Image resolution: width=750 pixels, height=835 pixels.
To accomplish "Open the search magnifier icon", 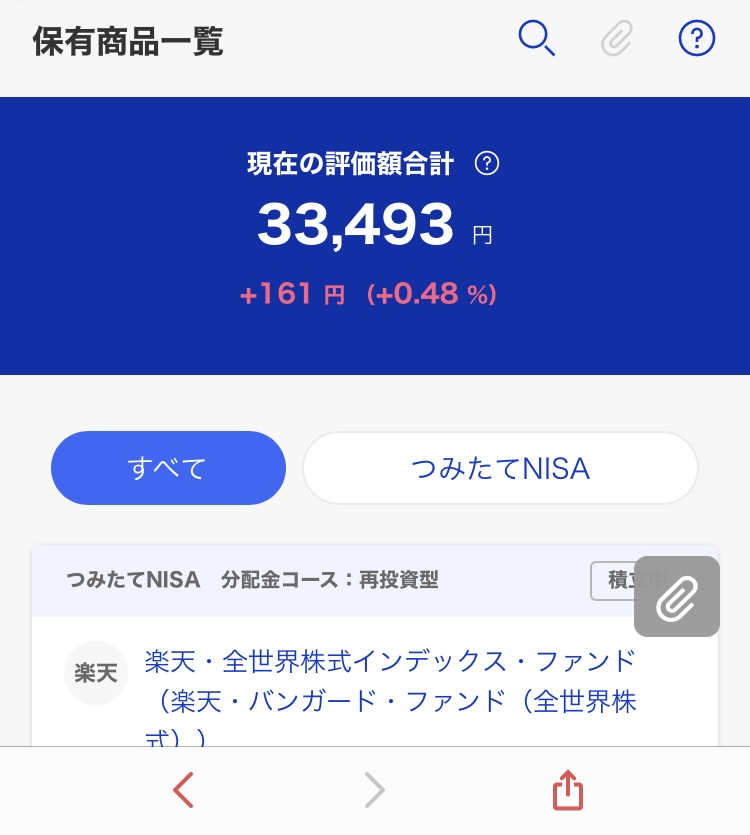I will click(536, 40).
